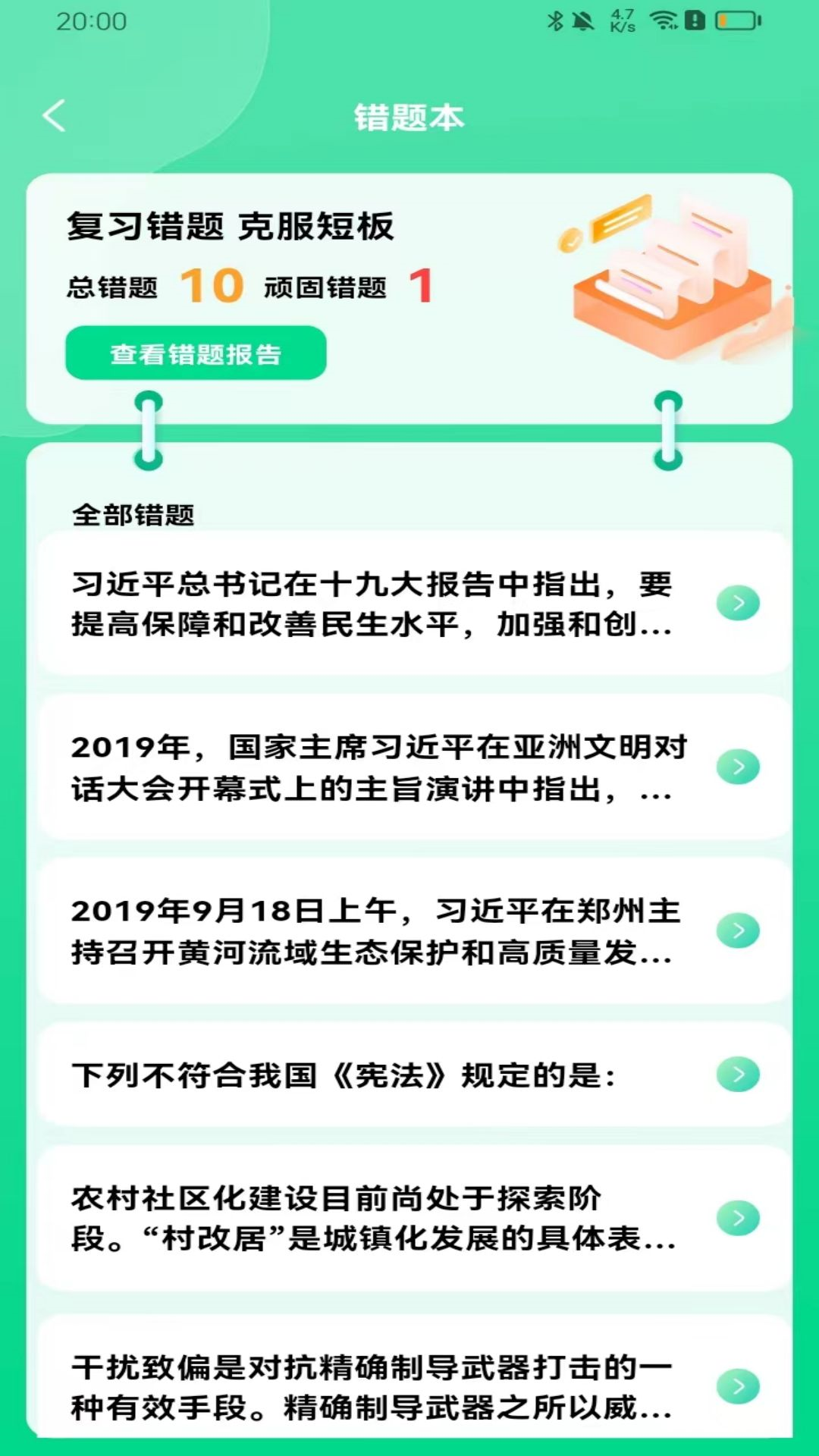819x1456 pixels.
Task: Open question about 十九大报告 民生水平
Action: coord(413,604)
